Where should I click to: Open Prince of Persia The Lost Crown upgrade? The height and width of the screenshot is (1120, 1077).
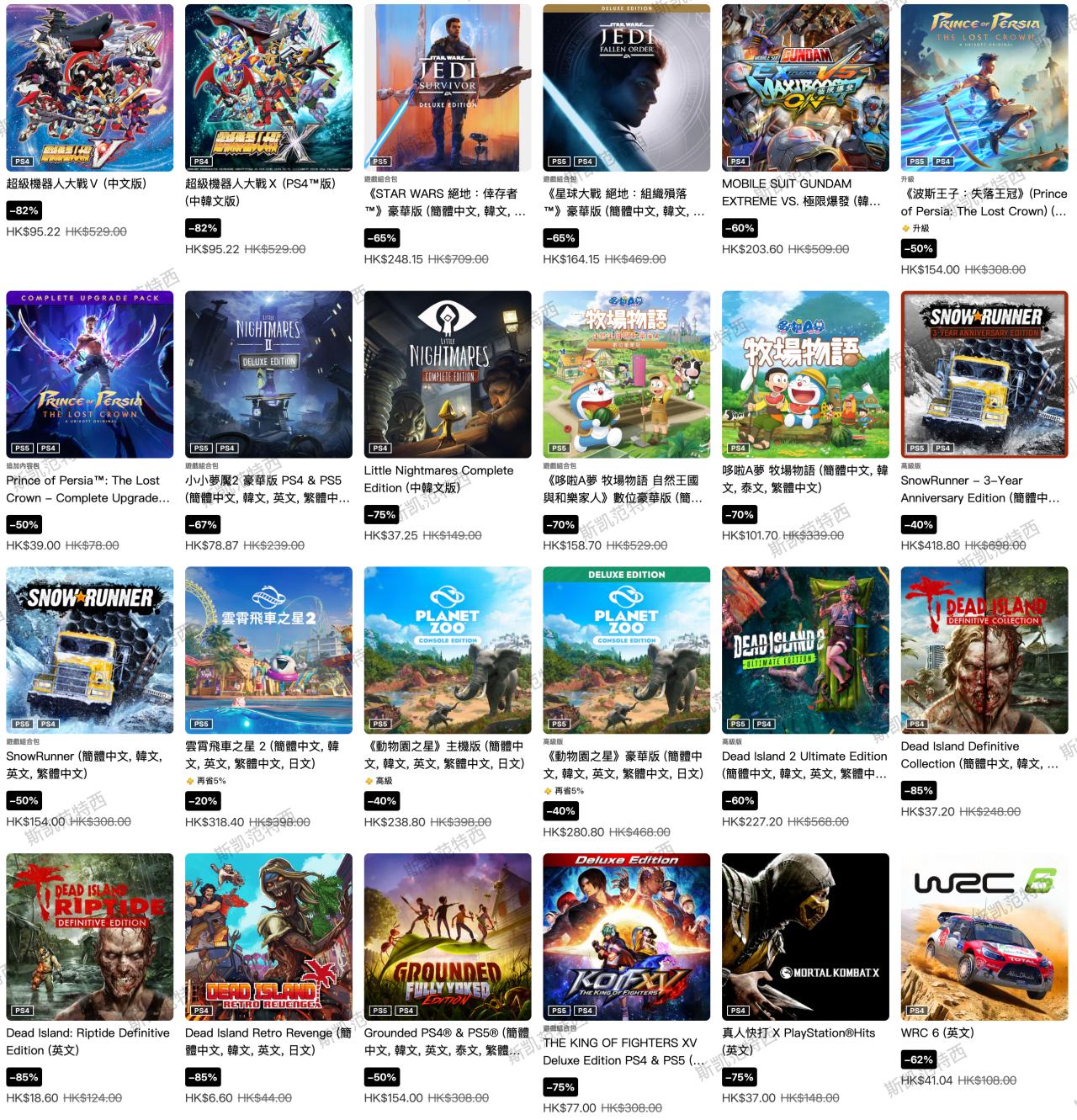coord(984,88)
